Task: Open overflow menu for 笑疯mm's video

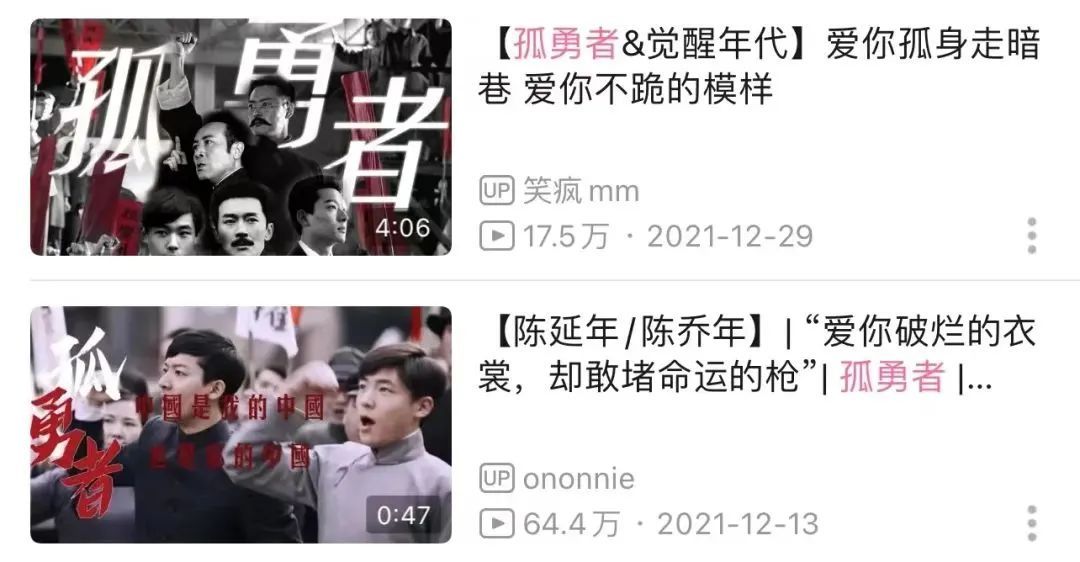Action: [x=1031, y=236]
